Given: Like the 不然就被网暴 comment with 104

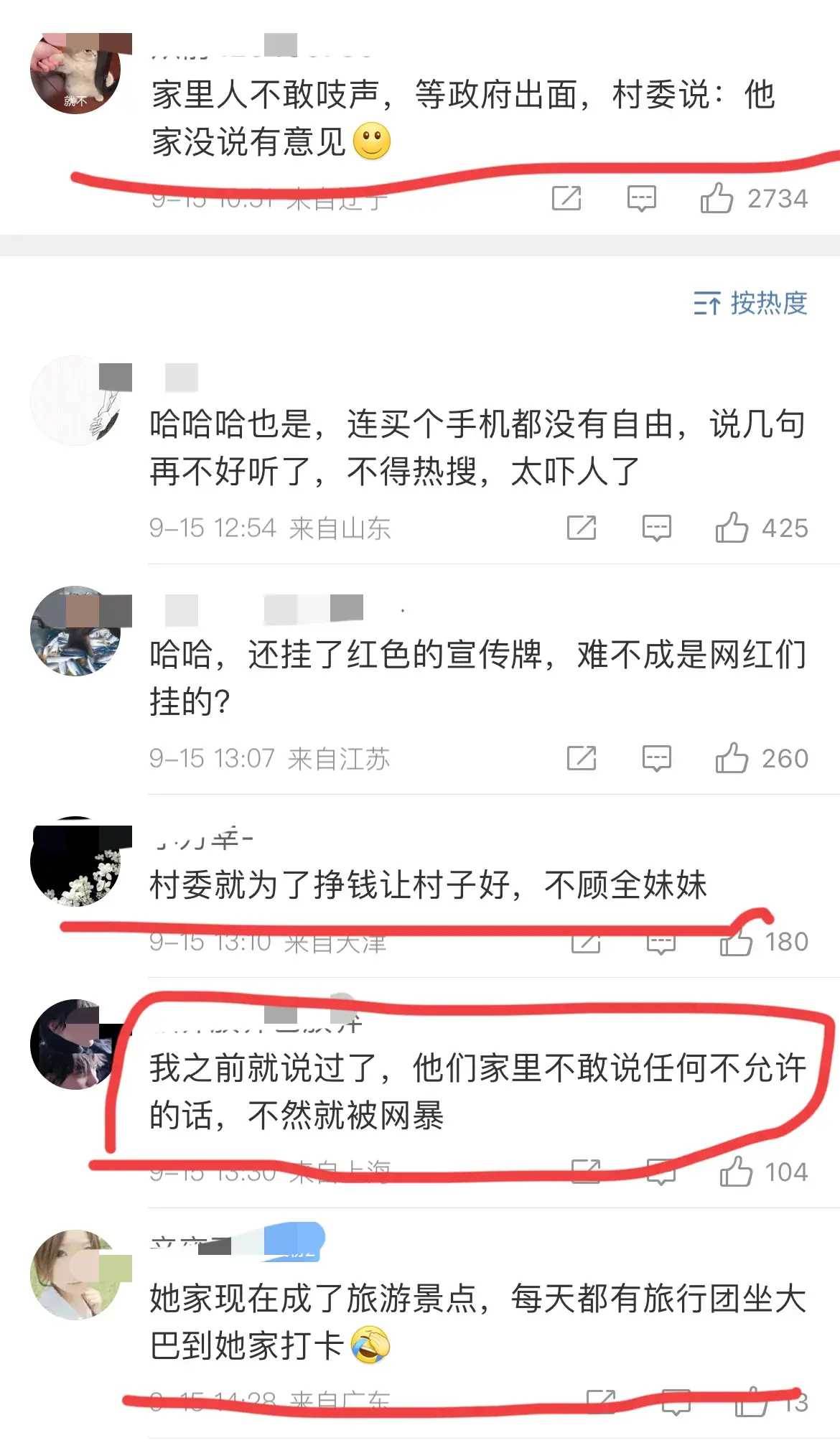Looking at the screenshot, I should 736,1172.
